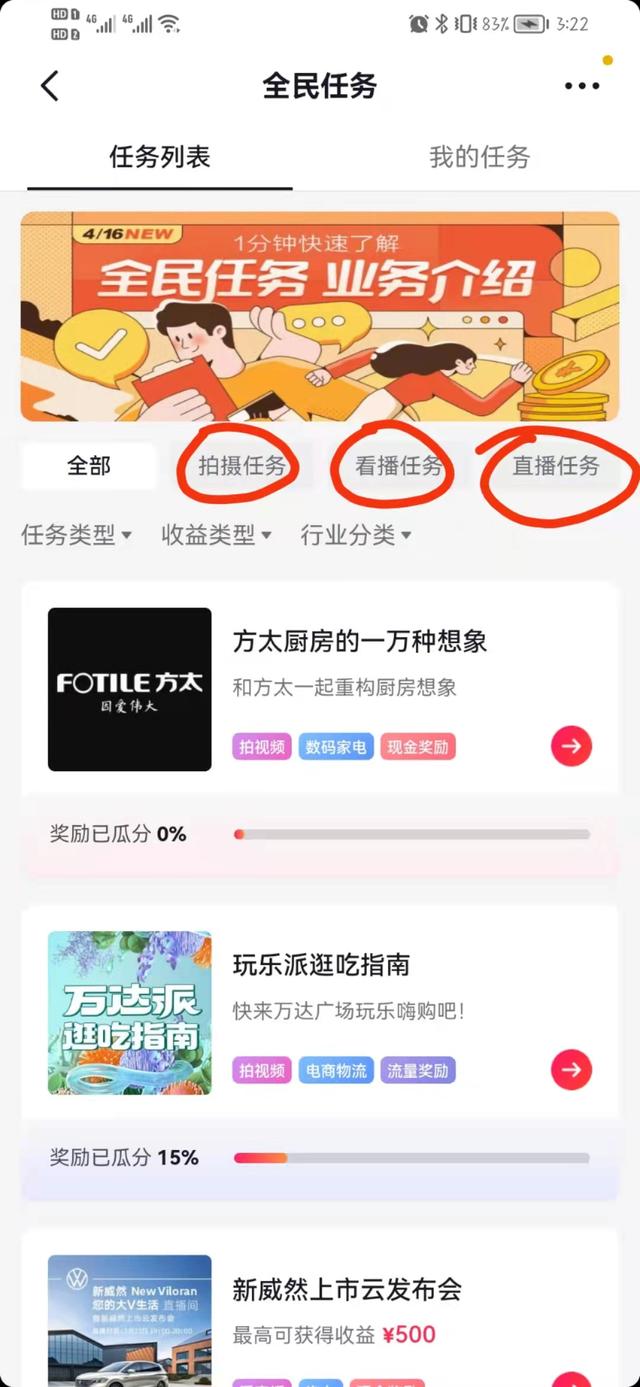Filter by 看播任务
The width and height of the screenshot is (640, 1387).
[398, 466]
